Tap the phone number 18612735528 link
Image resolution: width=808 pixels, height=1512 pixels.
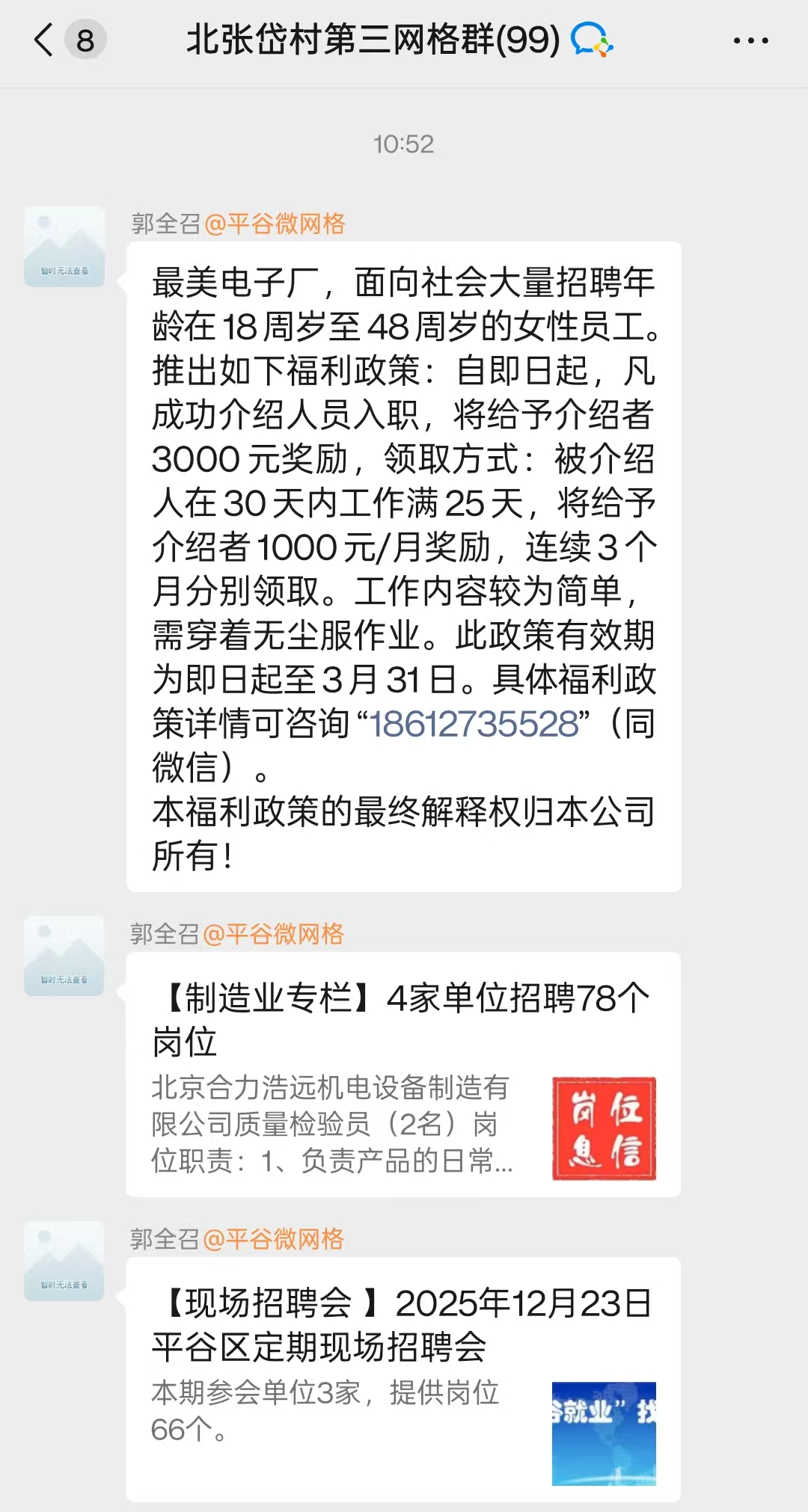[x=474, y=724]
